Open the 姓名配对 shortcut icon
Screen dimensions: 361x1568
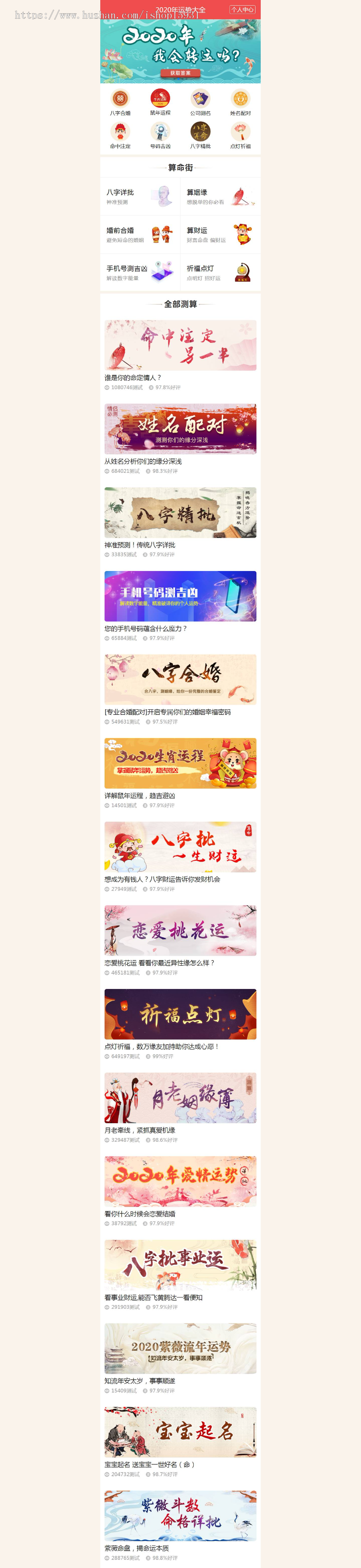pyautogui.click(x=240, y=102)
